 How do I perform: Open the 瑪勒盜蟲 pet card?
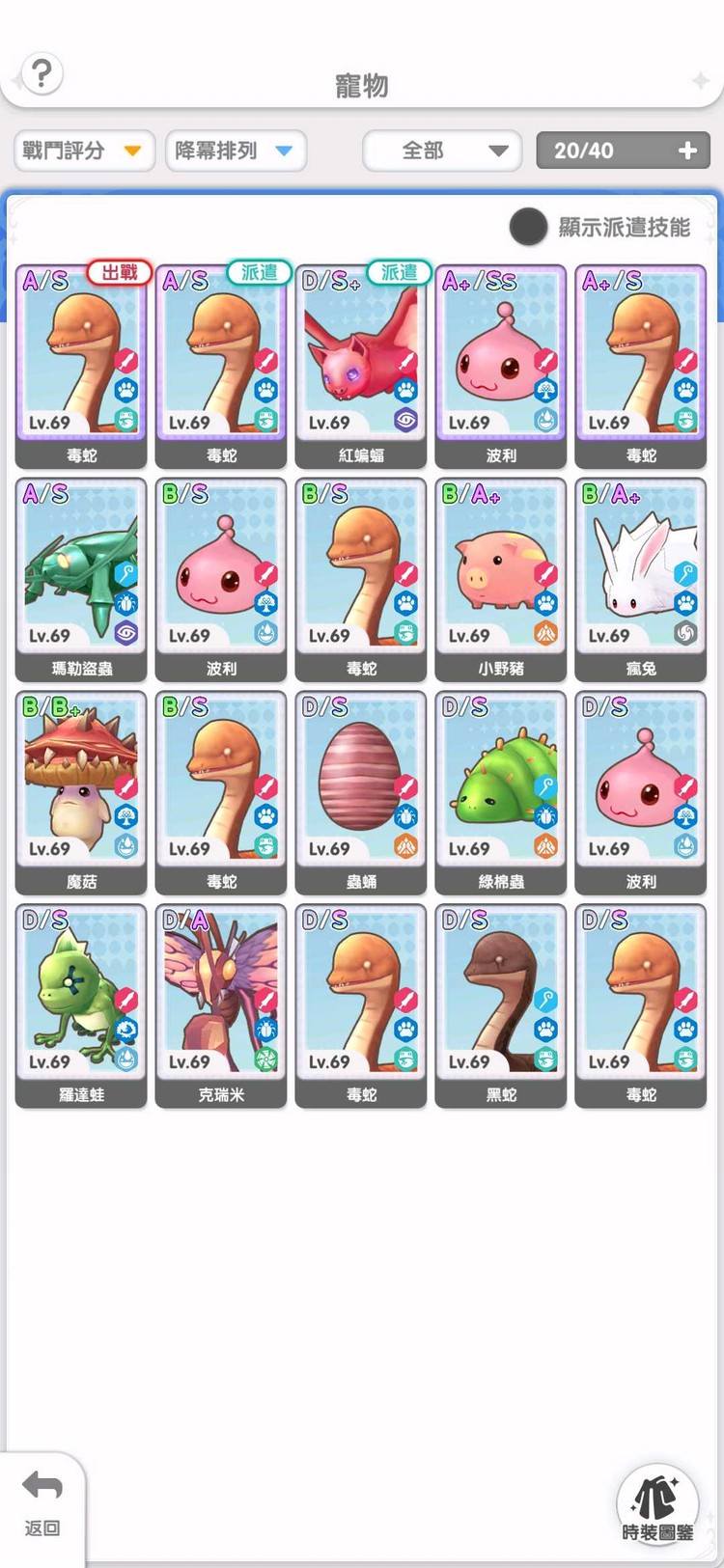coord(81,579)
